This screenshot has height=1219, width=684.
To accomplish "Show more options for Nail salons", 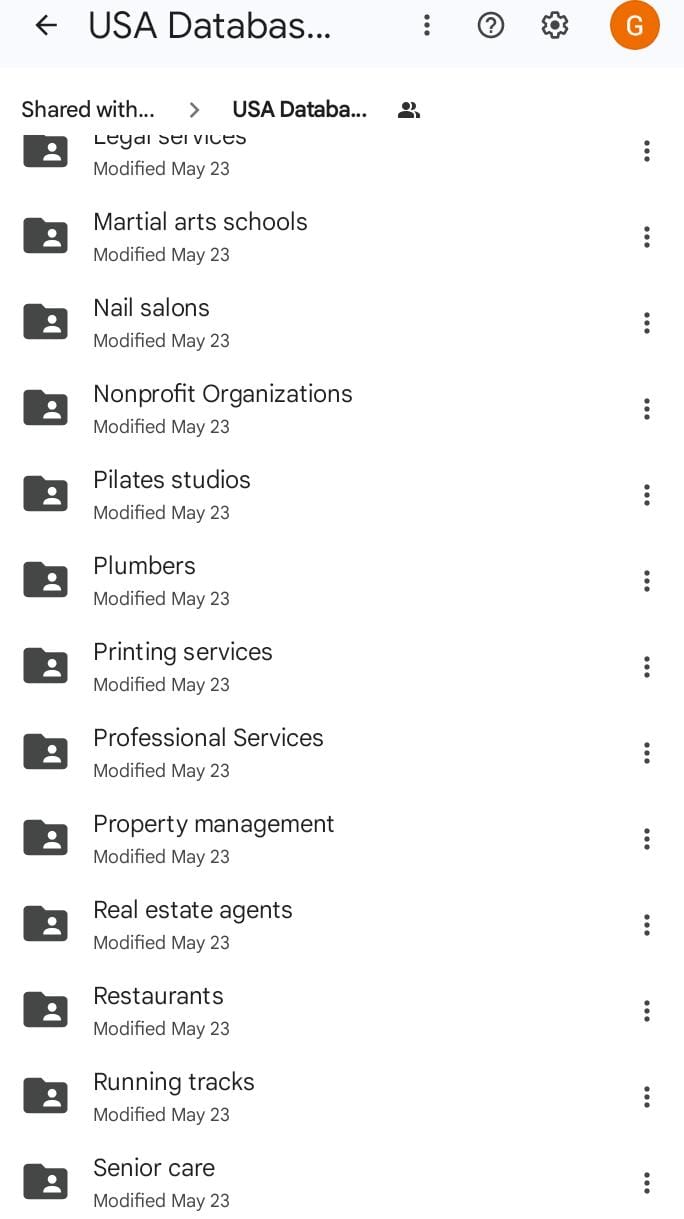I will [647, 323].
